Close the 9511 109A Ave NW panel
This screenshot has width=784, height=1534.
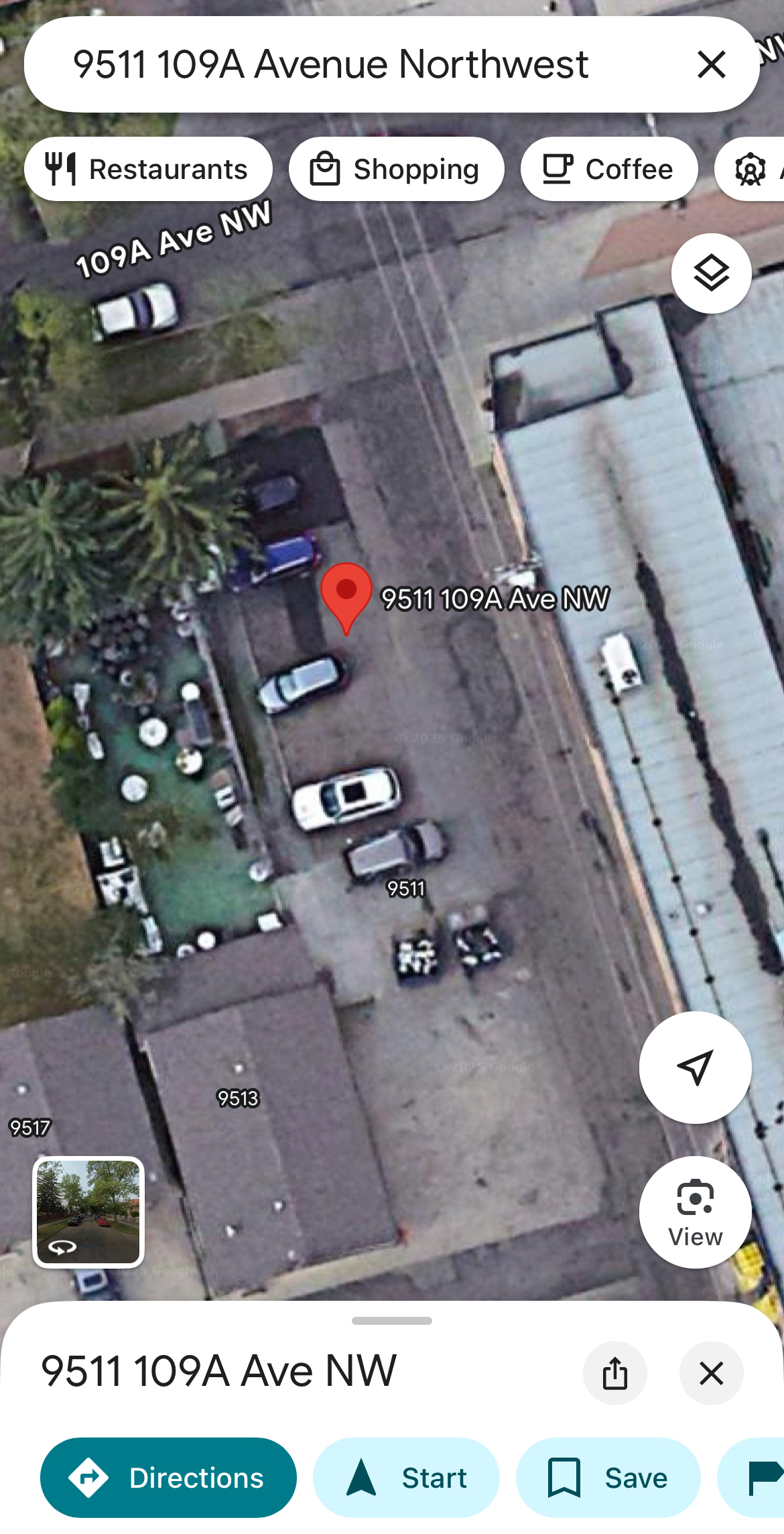[711, 1372]
